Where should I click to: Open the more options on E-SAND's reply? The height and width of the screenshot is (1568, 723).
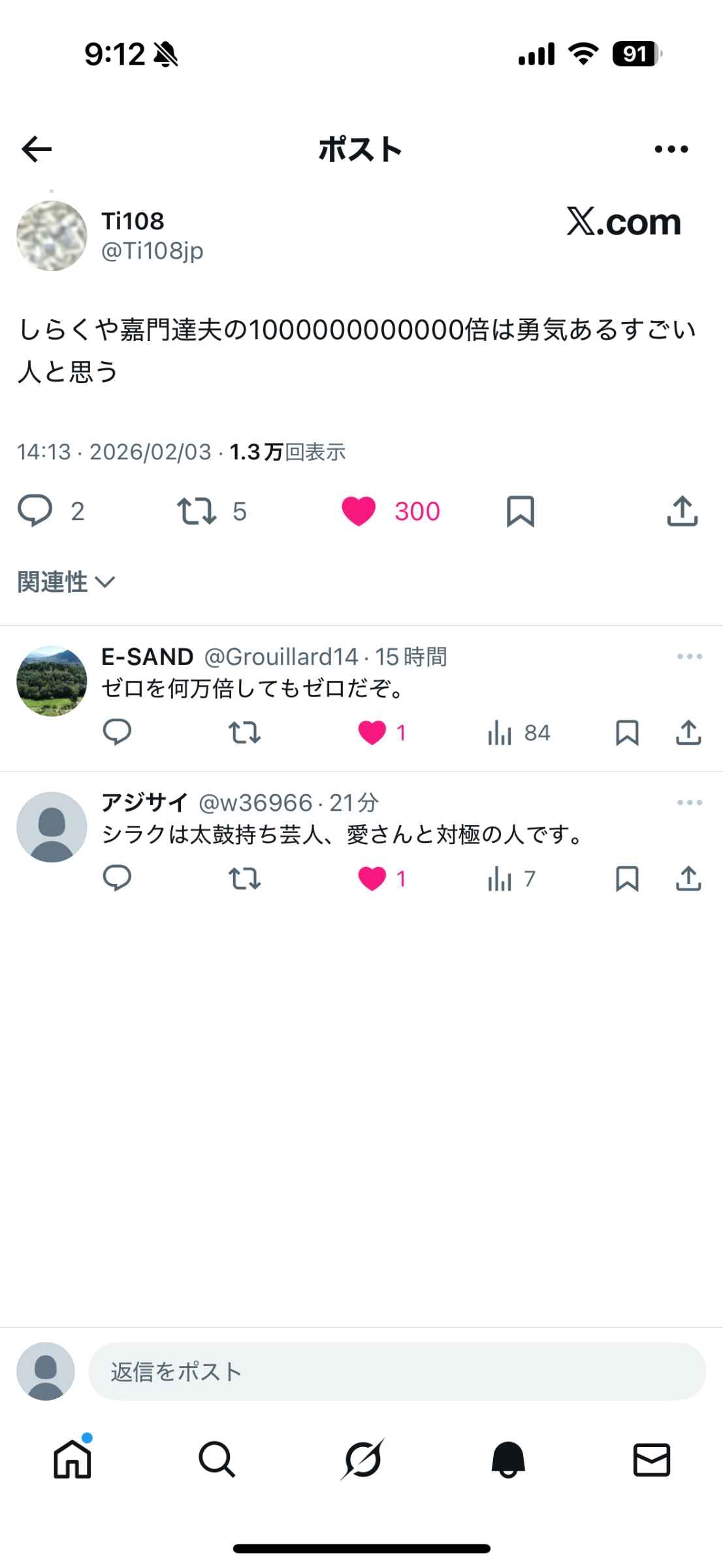(x=690, y=657)
